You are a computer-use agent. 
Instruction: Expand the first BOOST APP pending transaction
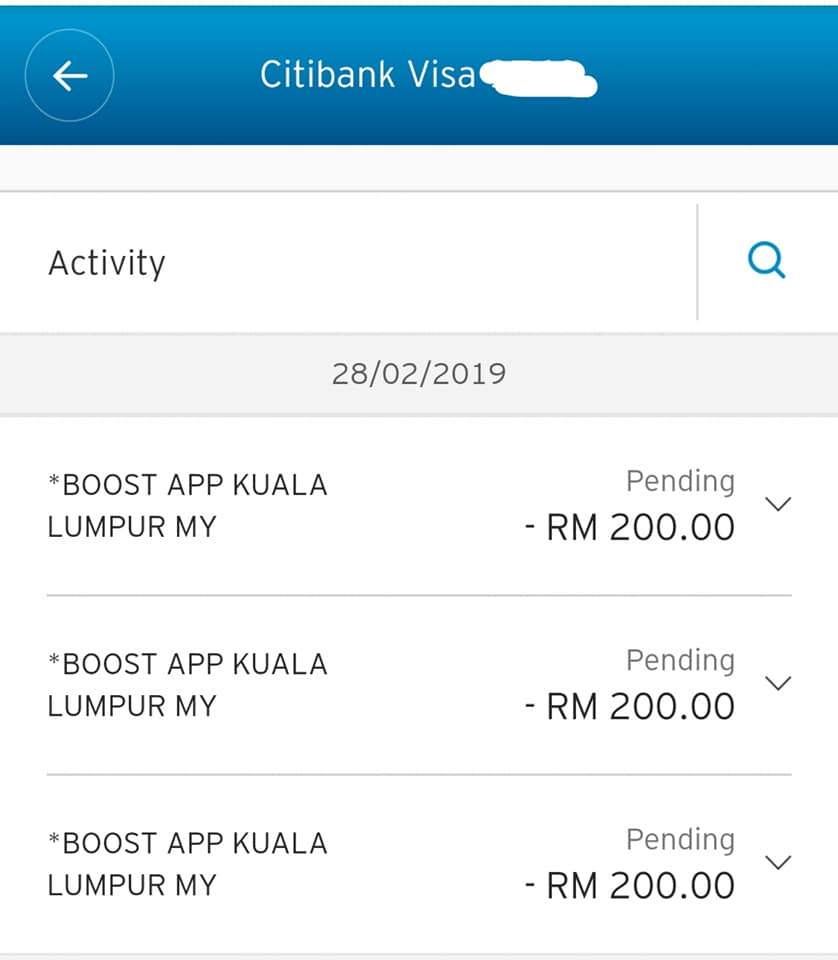[x=777, y=504]
